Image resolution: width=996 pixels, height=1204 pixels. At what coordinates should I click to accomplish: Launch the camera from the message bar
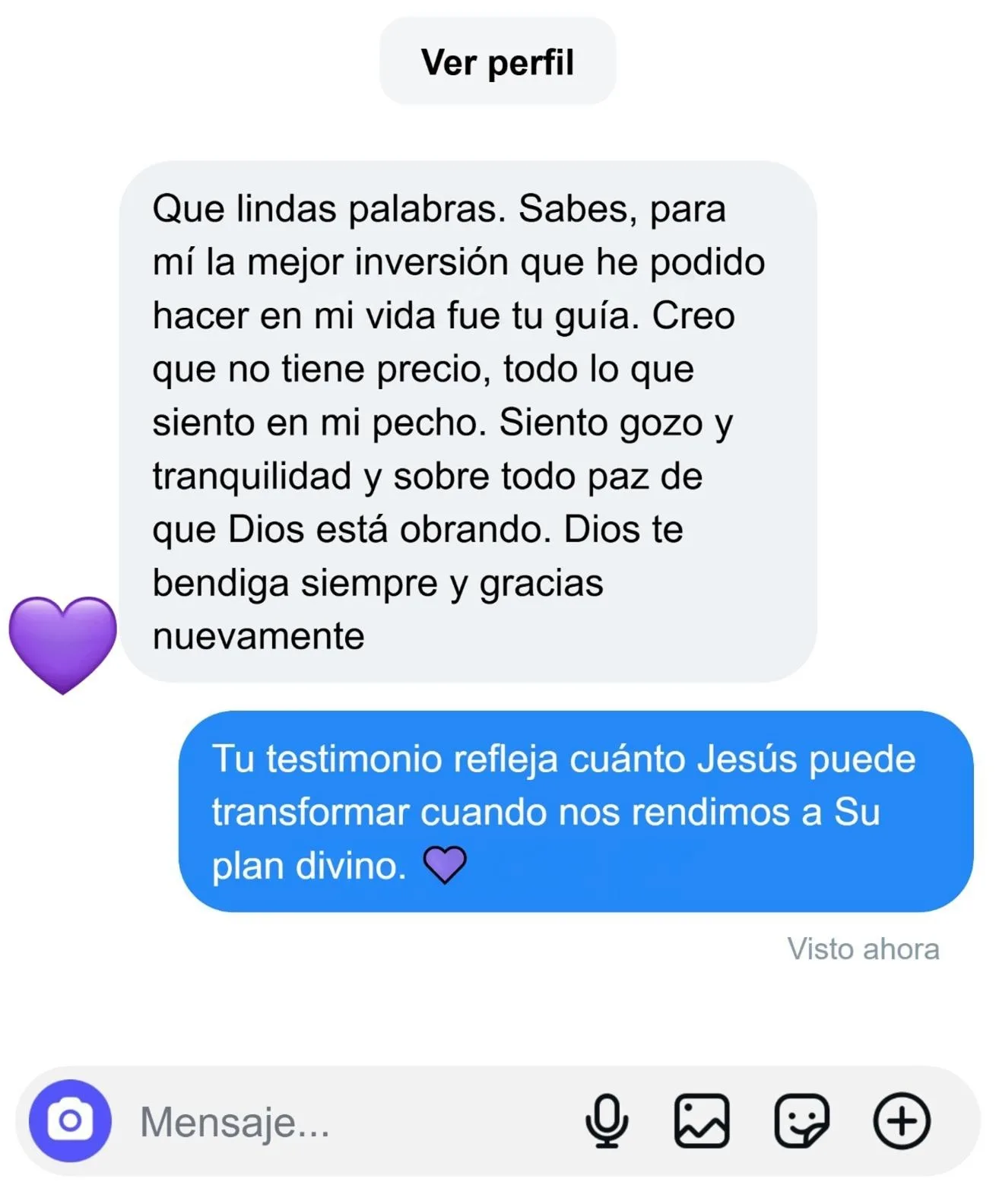click(x=70, y=1120)
